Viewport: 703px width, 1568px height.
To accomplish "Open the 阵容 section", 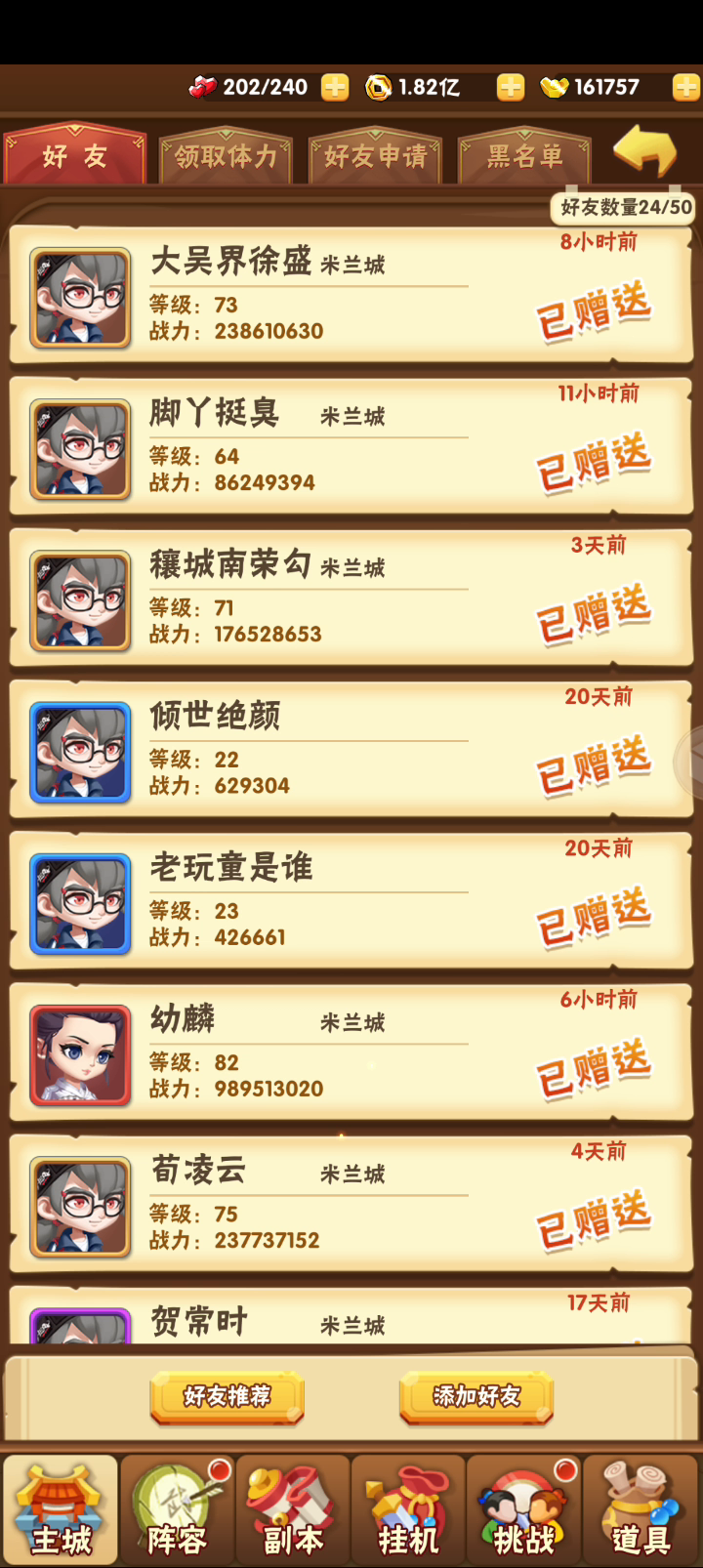I will tap(176, 1510).
